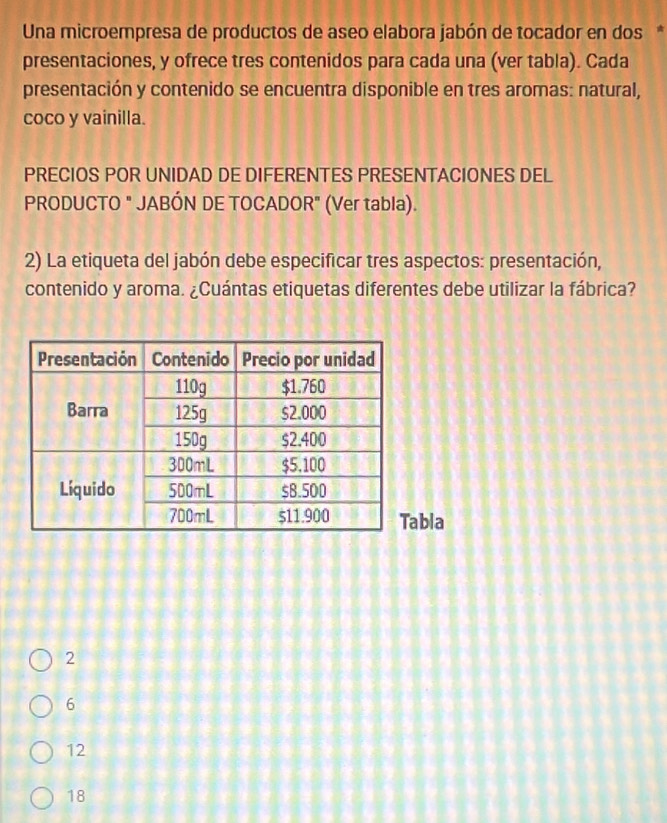Choose 6 as the answer
The height and width of the screenshot is (823, 667).
[x=41, y=705]
